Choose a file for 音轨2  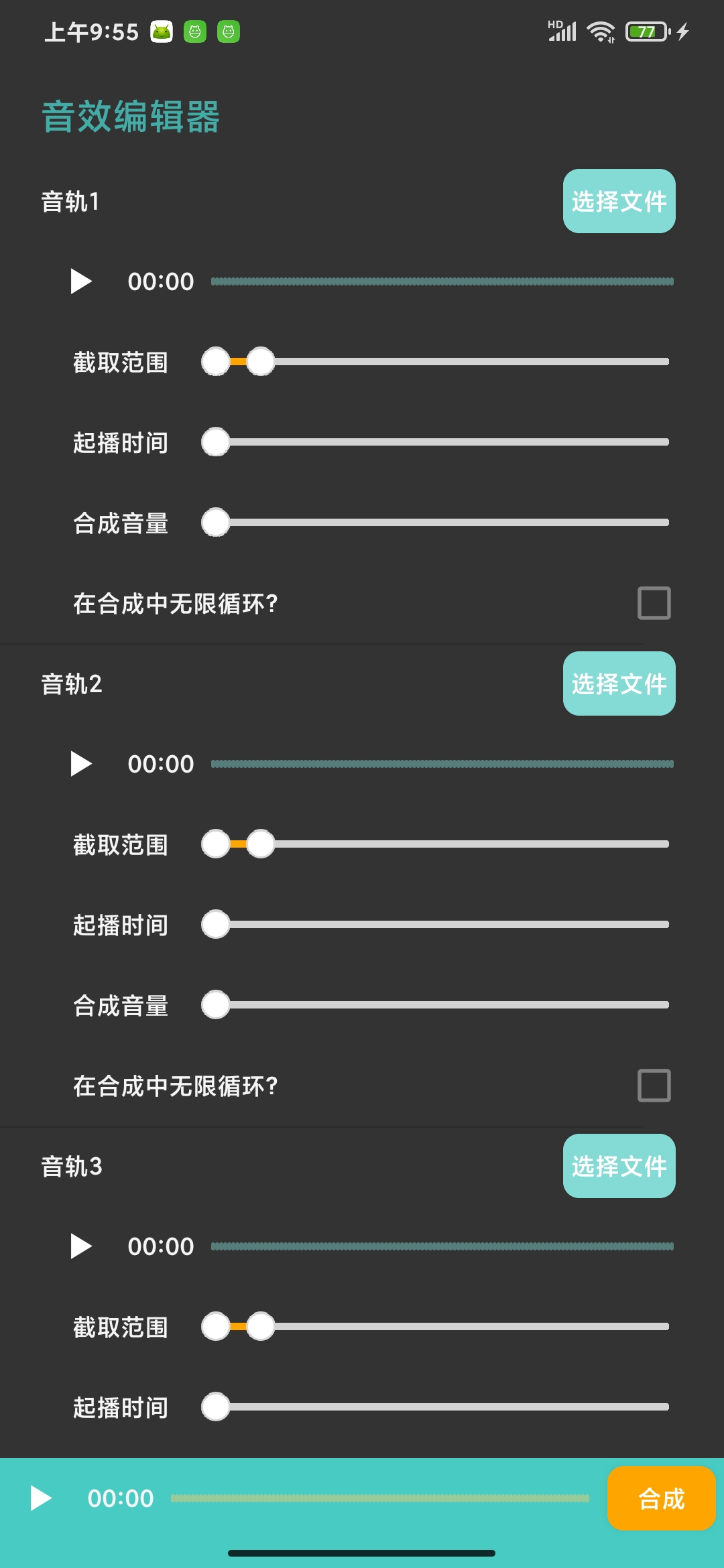(619, 683)
